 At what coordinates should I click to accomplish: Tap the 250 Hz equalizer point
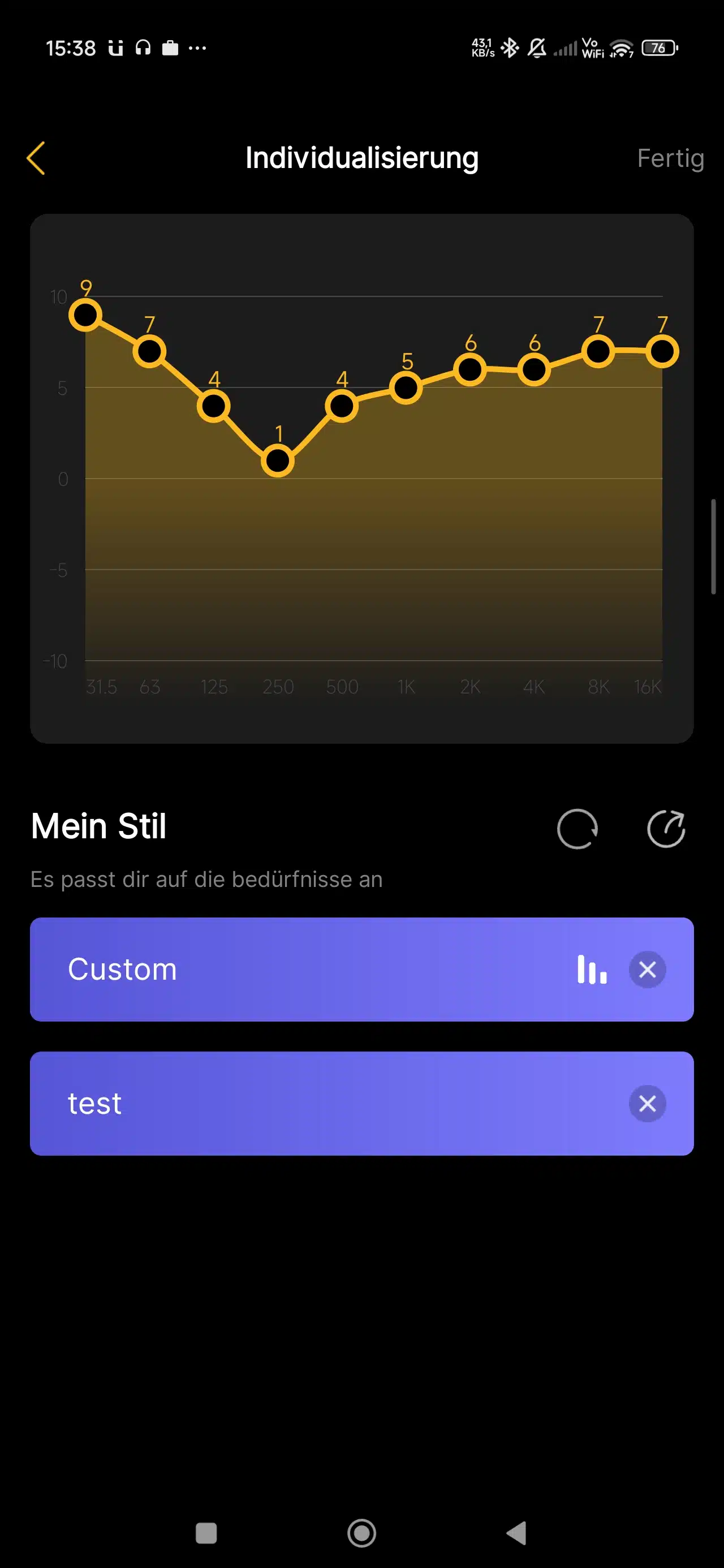[x=278, y=461]
